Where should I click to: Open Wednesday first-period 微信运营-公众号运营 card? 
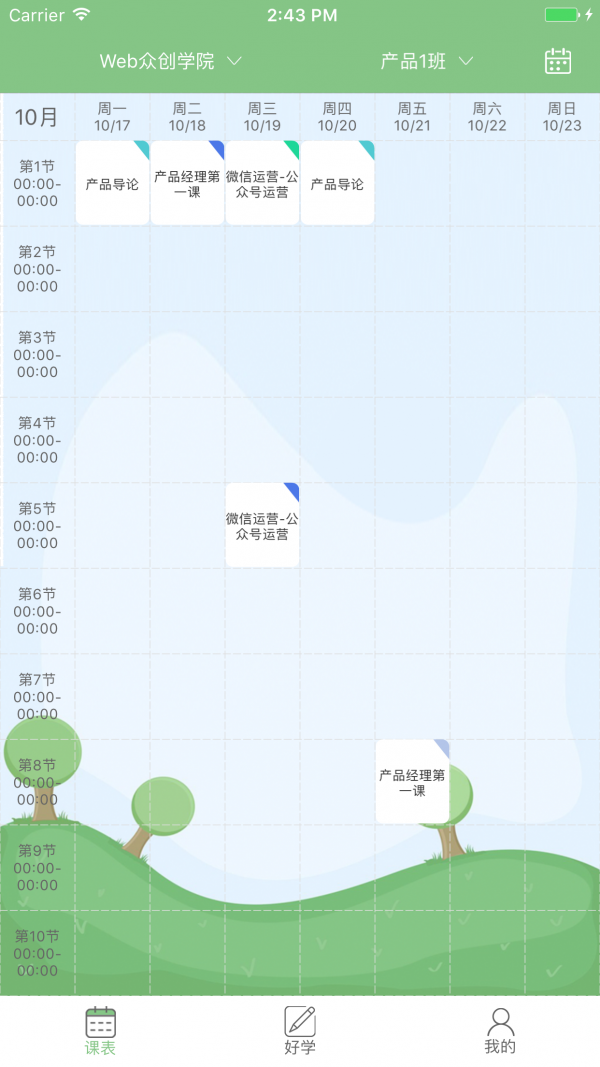pos(262,183)
